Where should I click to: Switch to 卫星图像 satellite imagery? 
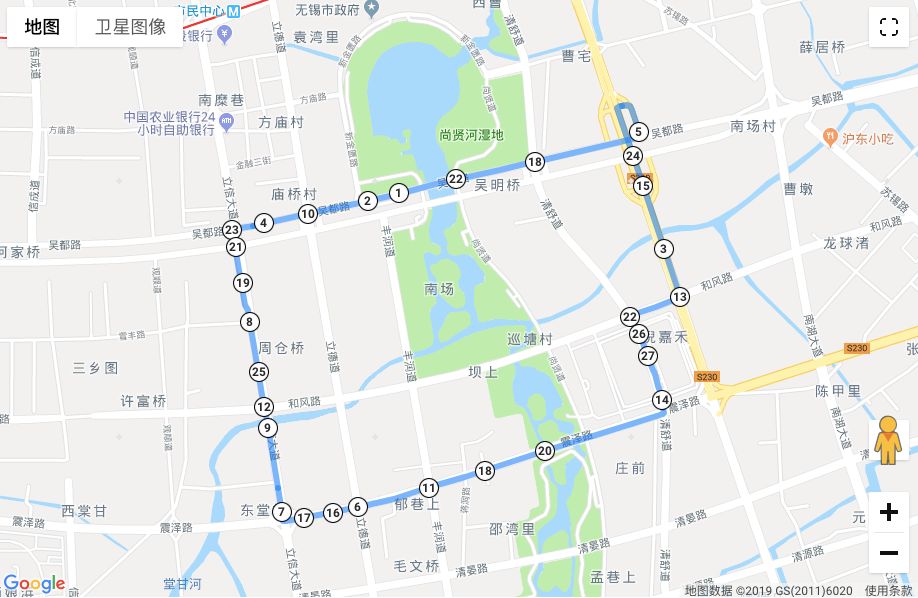pos(130,27)
